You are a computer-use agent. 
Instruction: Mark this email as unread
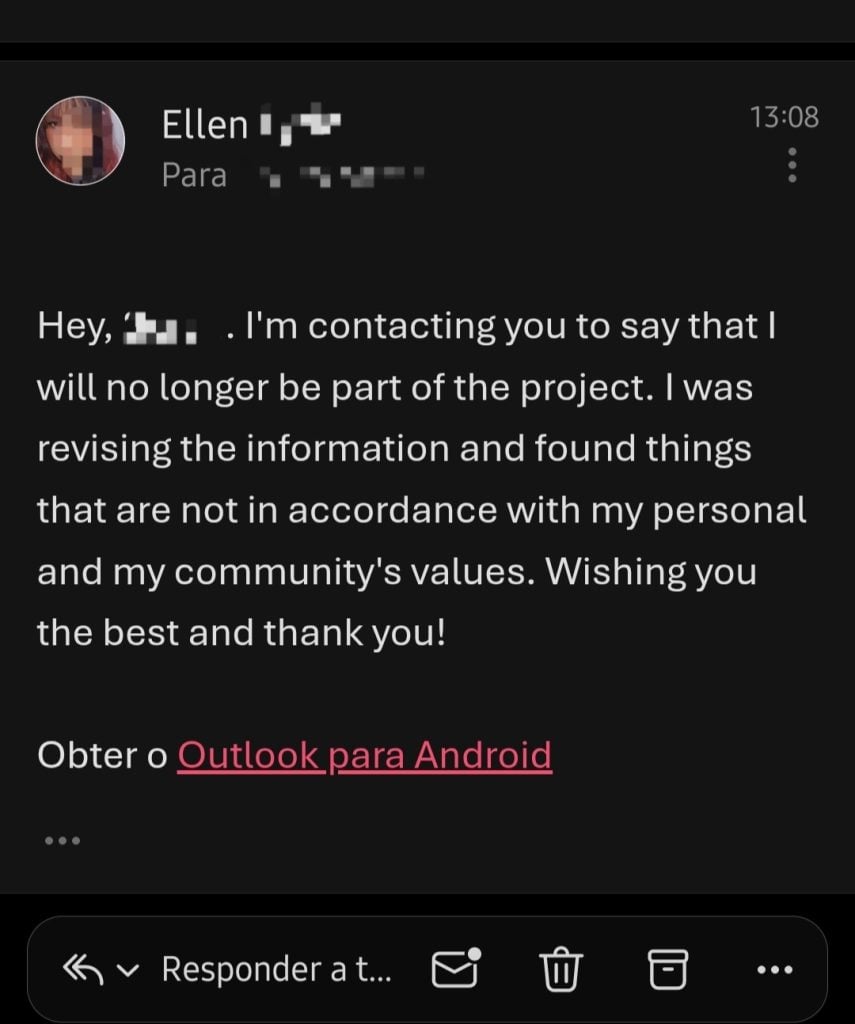[x=455, y=968]
